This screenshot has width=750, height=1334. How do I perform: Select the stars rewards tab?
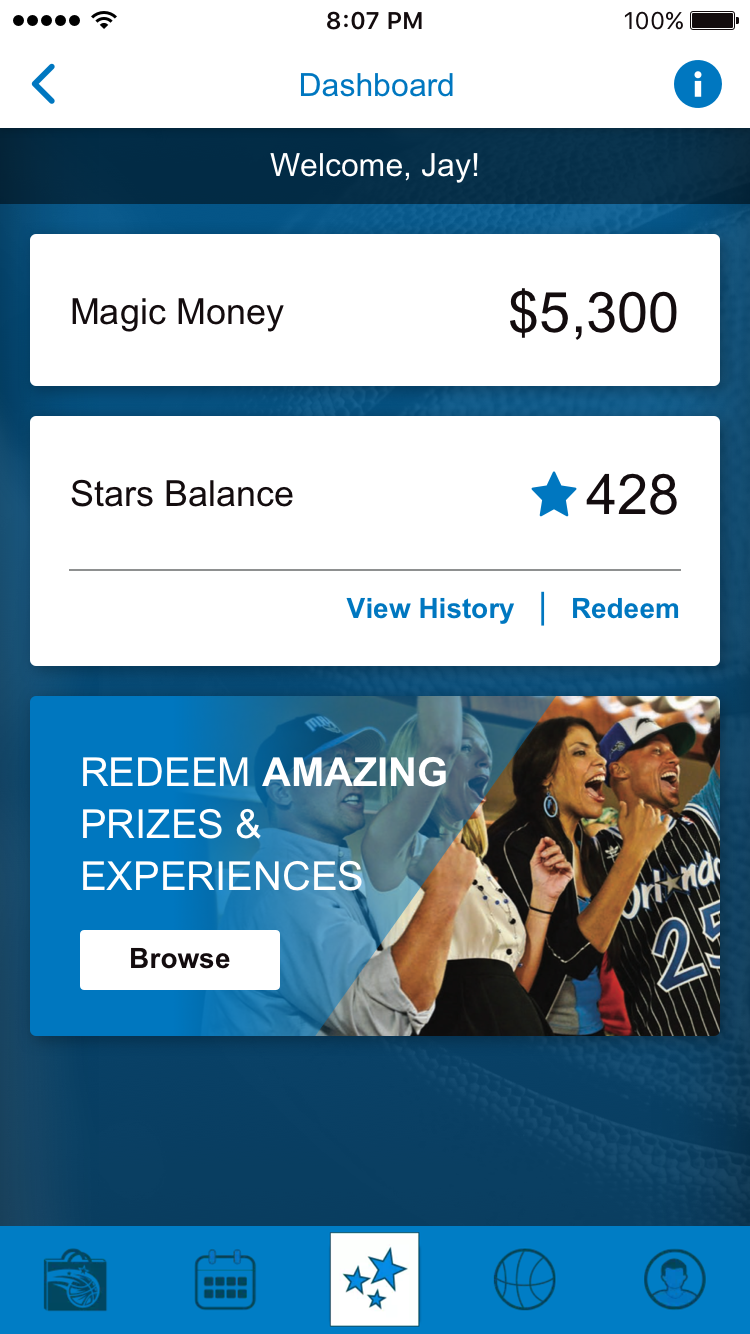[x=375, y=1279]
